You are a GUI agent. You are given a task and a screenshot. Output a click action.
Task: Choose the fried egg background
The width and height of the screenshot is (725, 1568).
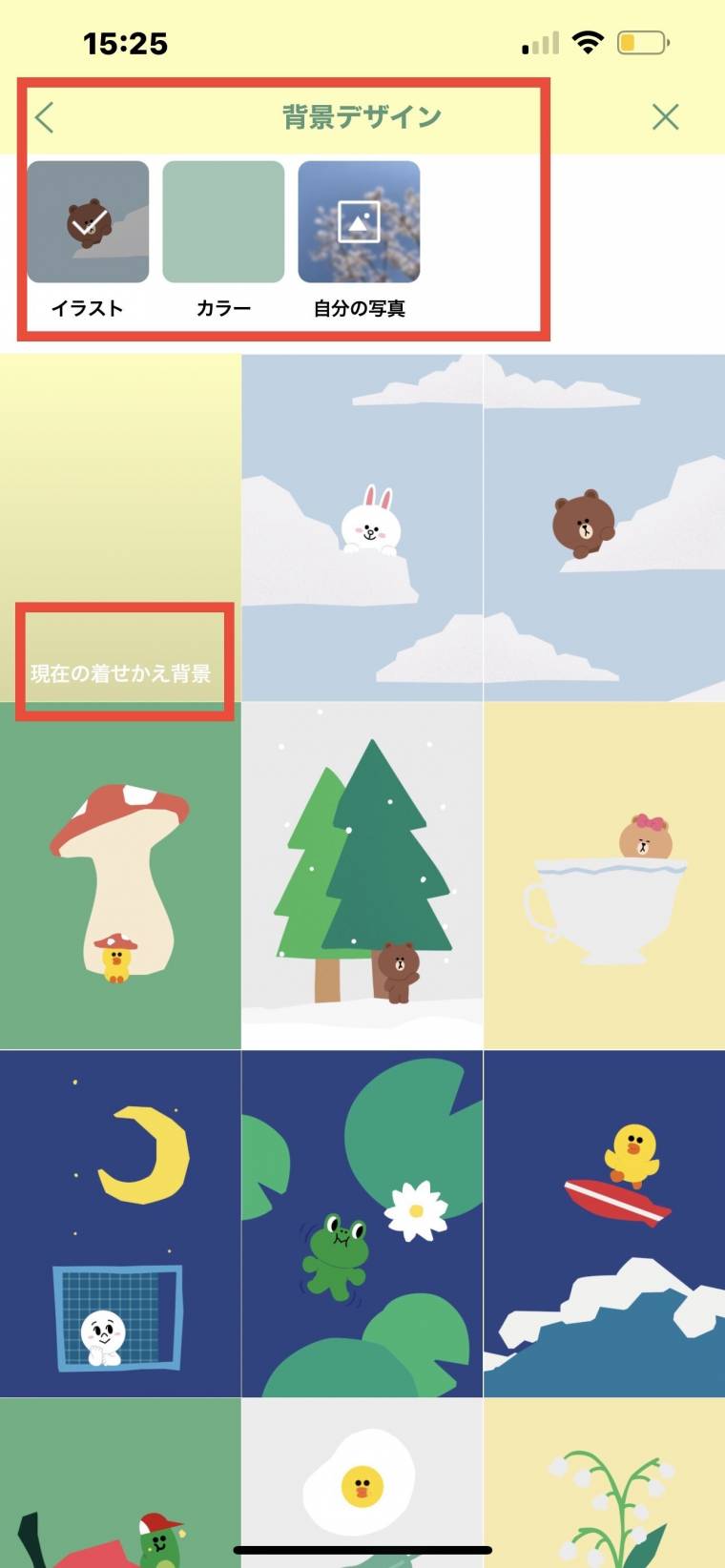pyautogui.click(x=362, y=1483)
